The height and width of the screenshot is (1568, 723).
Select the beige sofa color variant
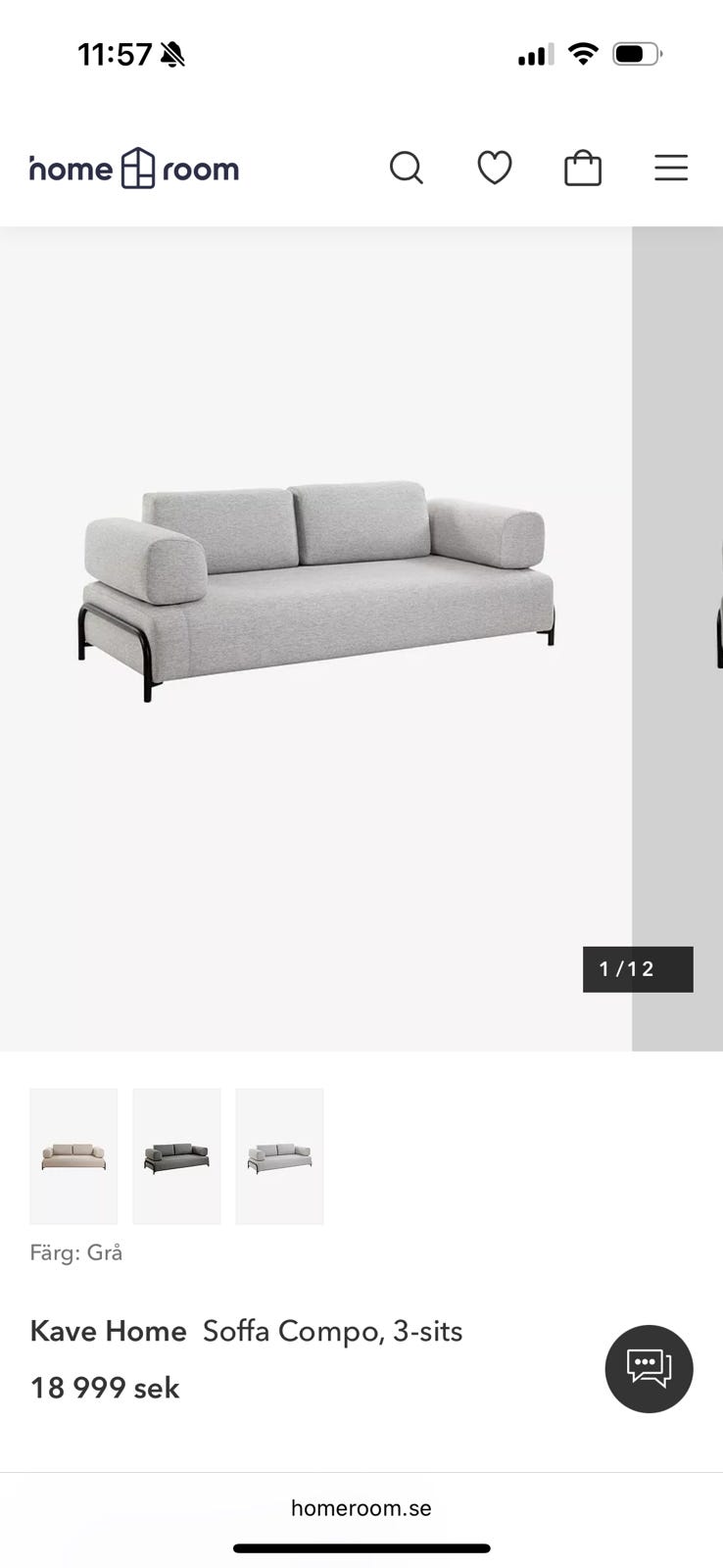[x=72, y=1156]
